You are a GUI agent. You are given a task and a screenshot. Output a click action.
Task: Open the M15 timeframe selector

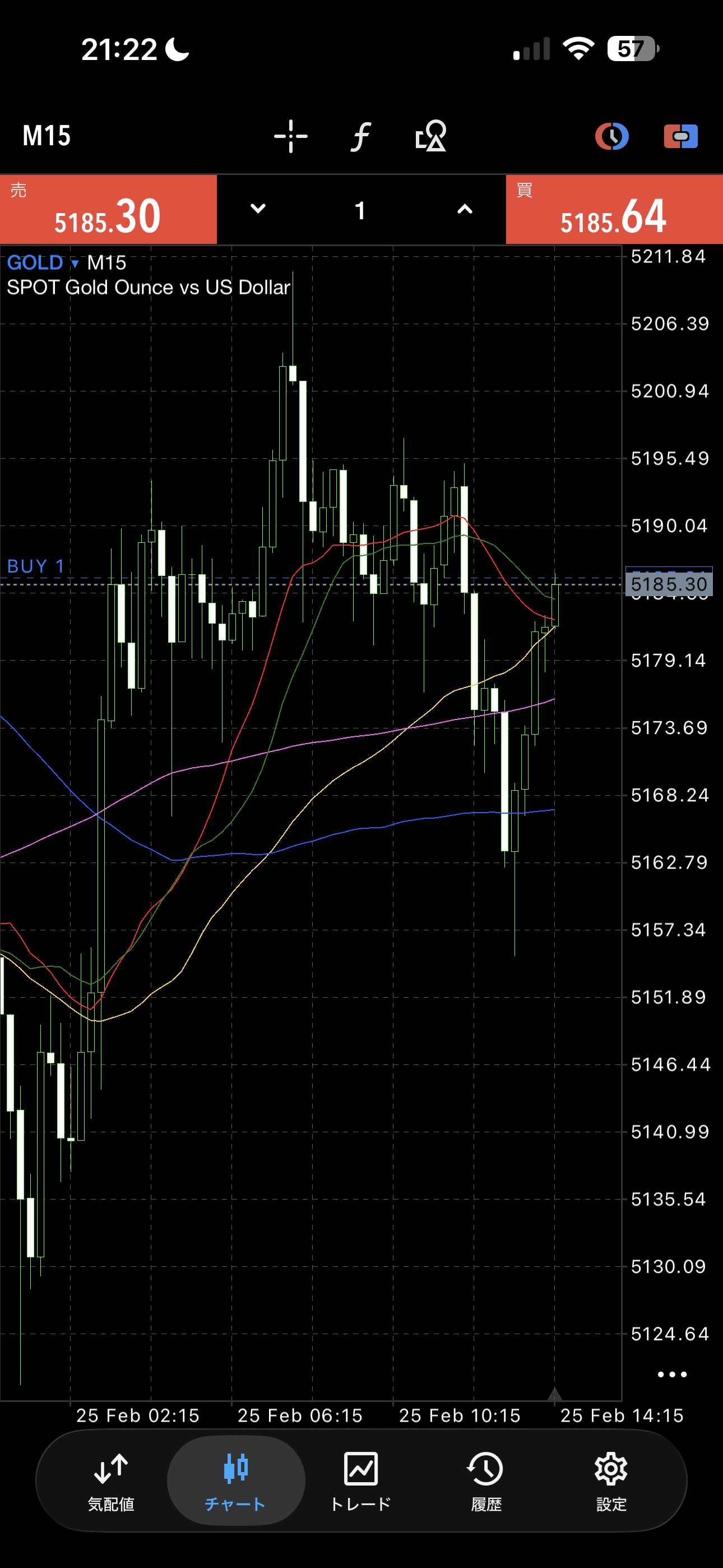coord(47,136)
